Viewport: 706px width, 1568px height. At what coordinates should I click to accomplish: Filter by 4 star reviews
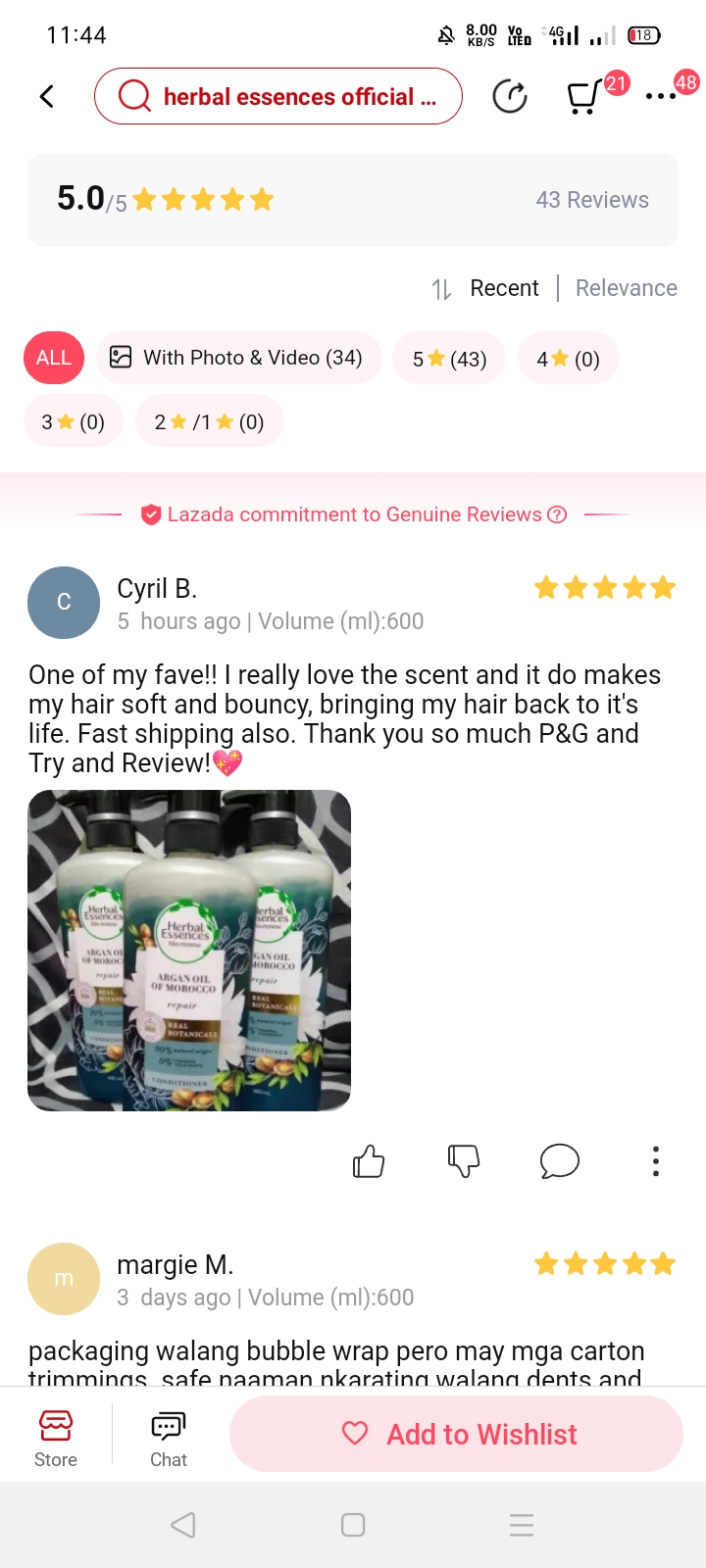(x=568, y=359)
